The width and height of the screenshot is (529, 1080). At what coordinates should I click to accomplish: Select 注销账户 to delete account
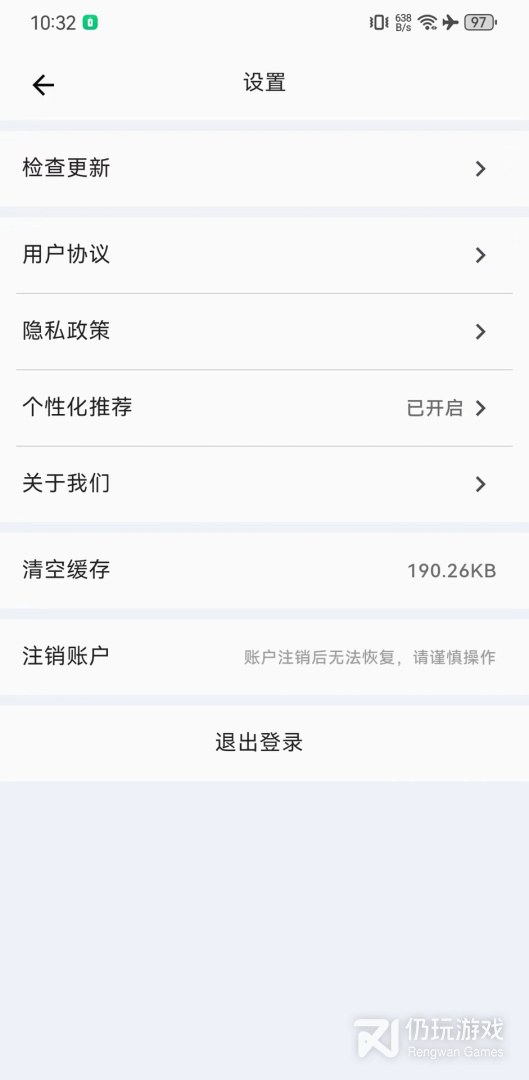(x=264, y=656)
